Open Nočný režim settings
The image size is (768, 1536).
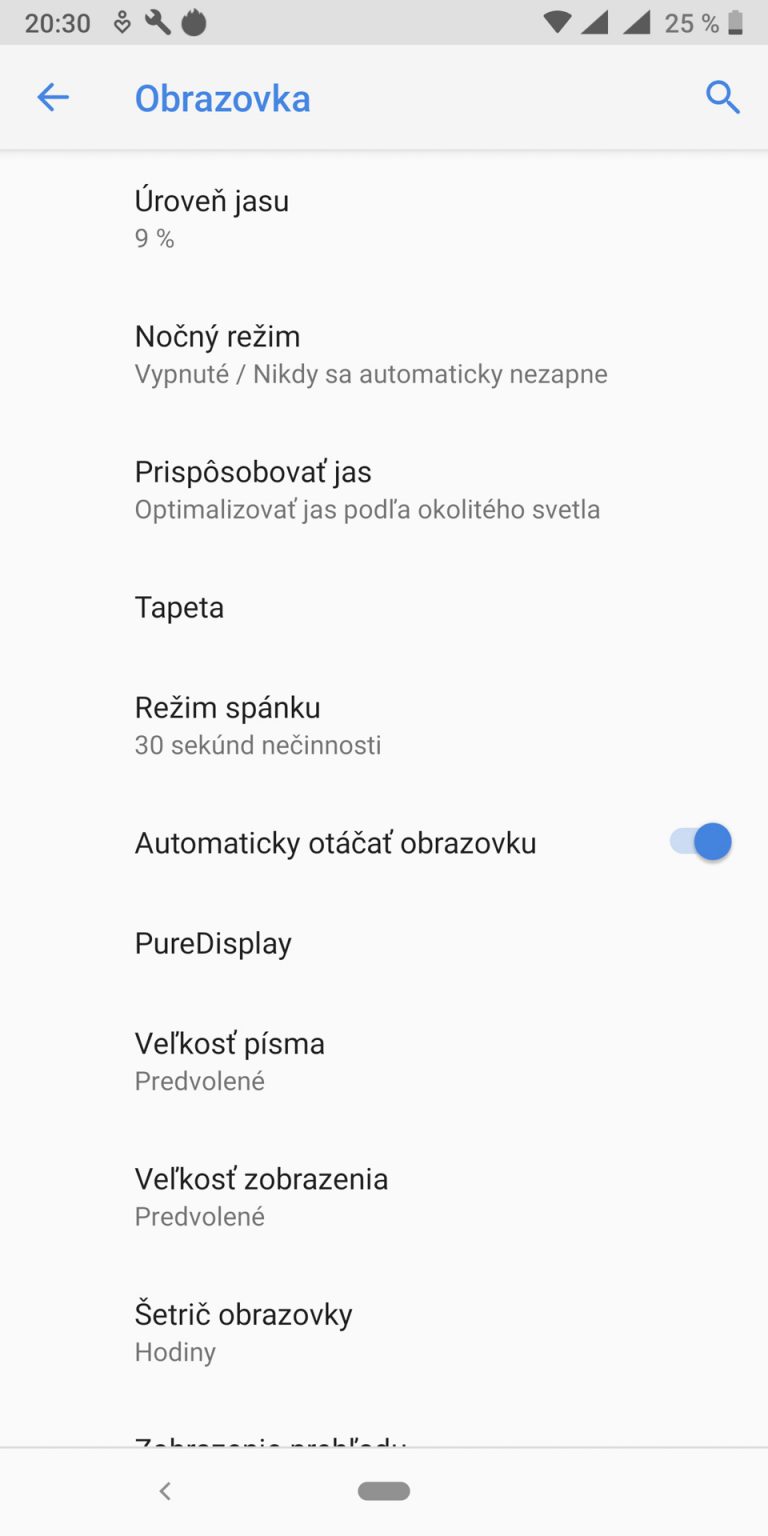tap(384, 354)
